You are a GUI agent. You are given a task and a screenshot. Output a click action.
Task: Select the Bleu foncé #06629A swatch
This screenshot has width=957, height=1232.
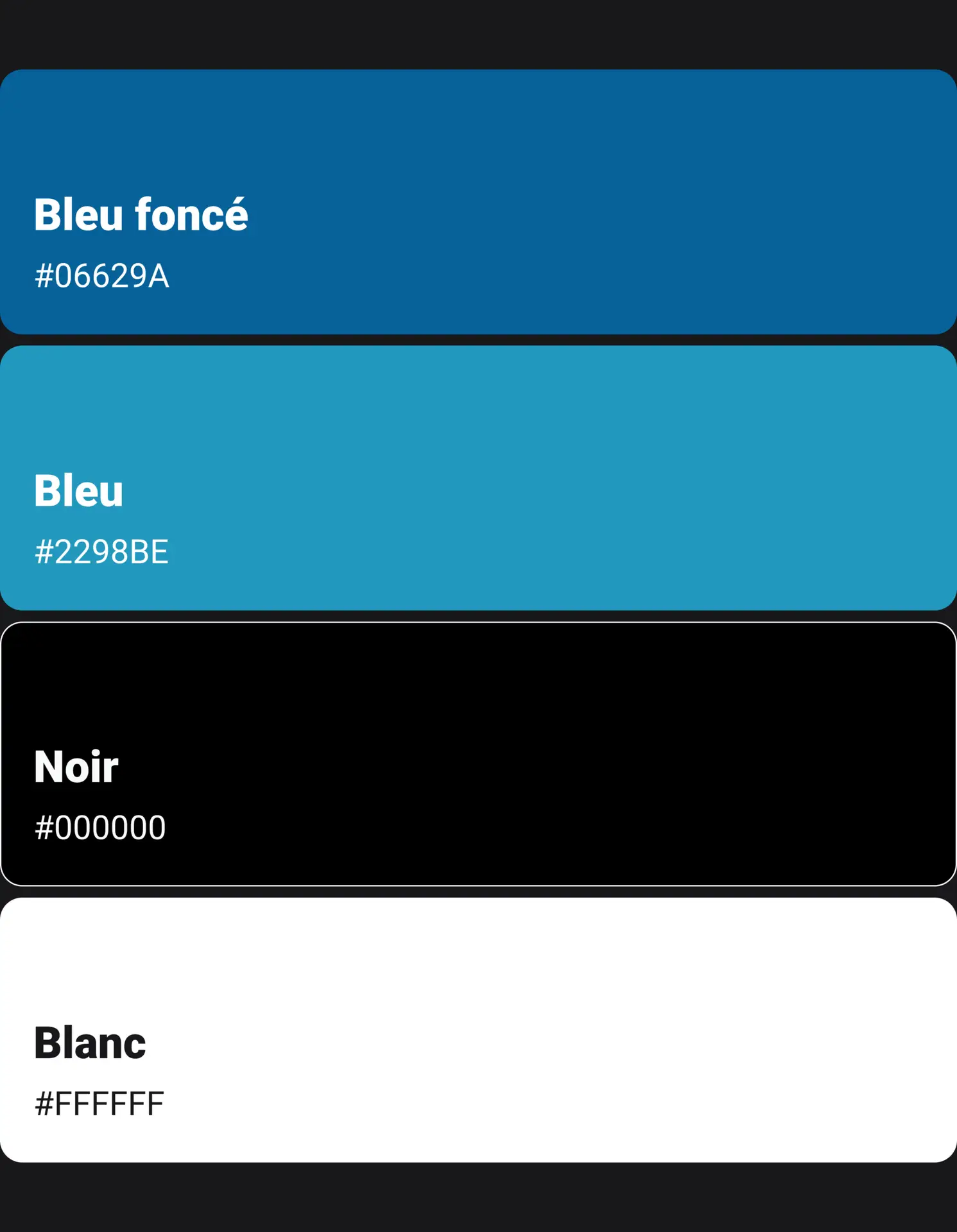(478, 201)
